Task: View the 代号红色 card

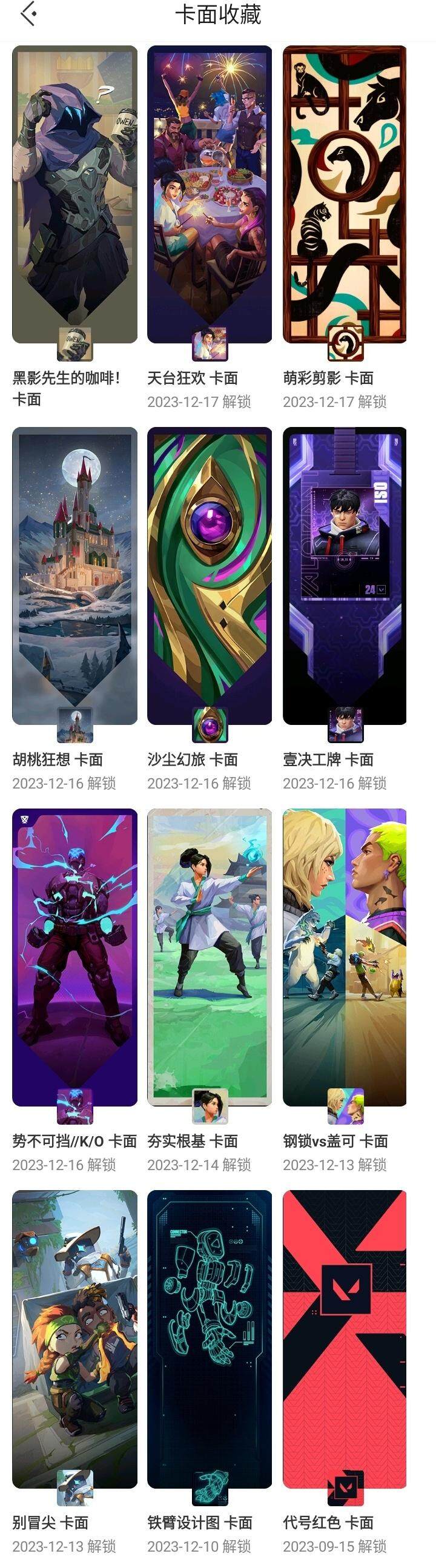Action: pyautogui.click(x=345, y=1339)
